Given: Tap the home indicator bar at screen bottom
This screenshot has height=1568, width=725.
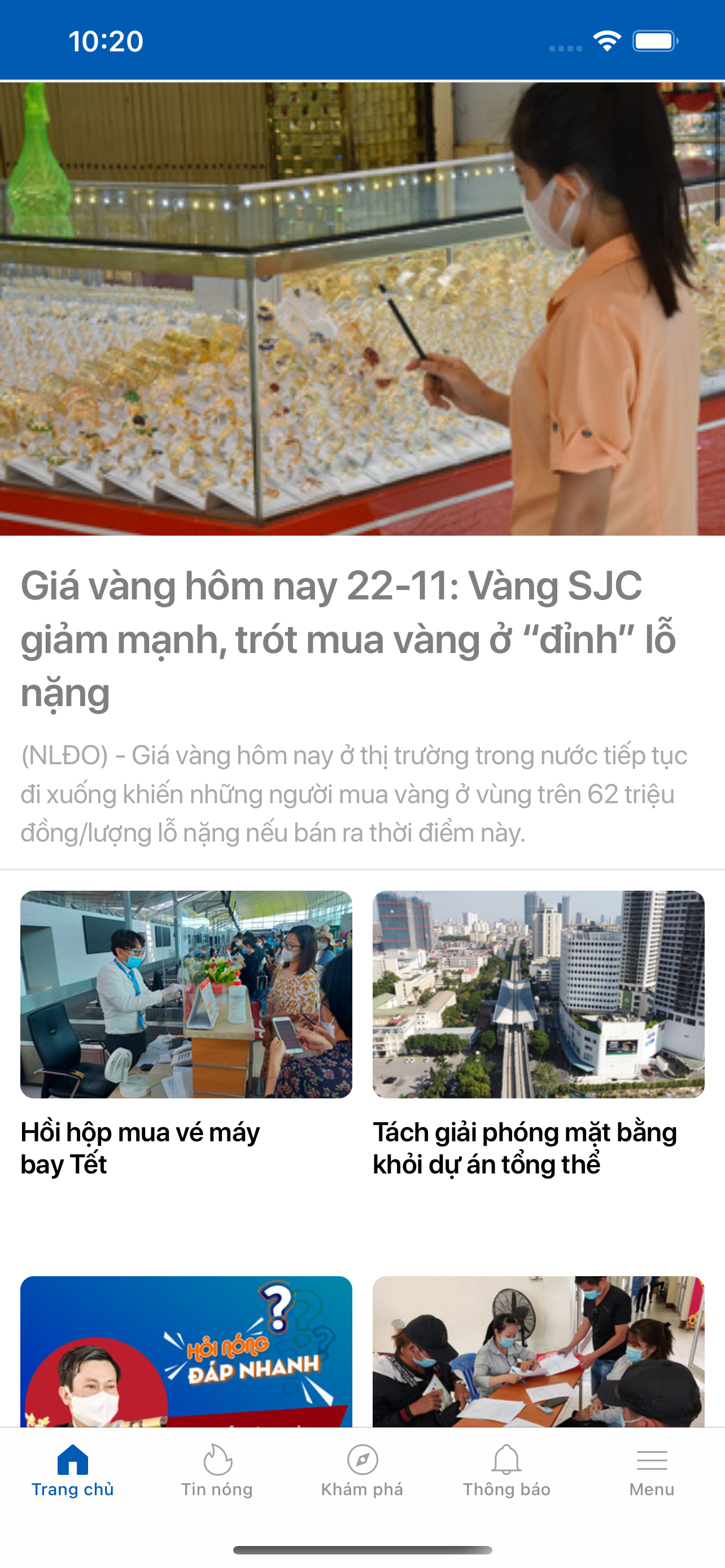Looking at the screenshot, I should tap(362, 1551).
